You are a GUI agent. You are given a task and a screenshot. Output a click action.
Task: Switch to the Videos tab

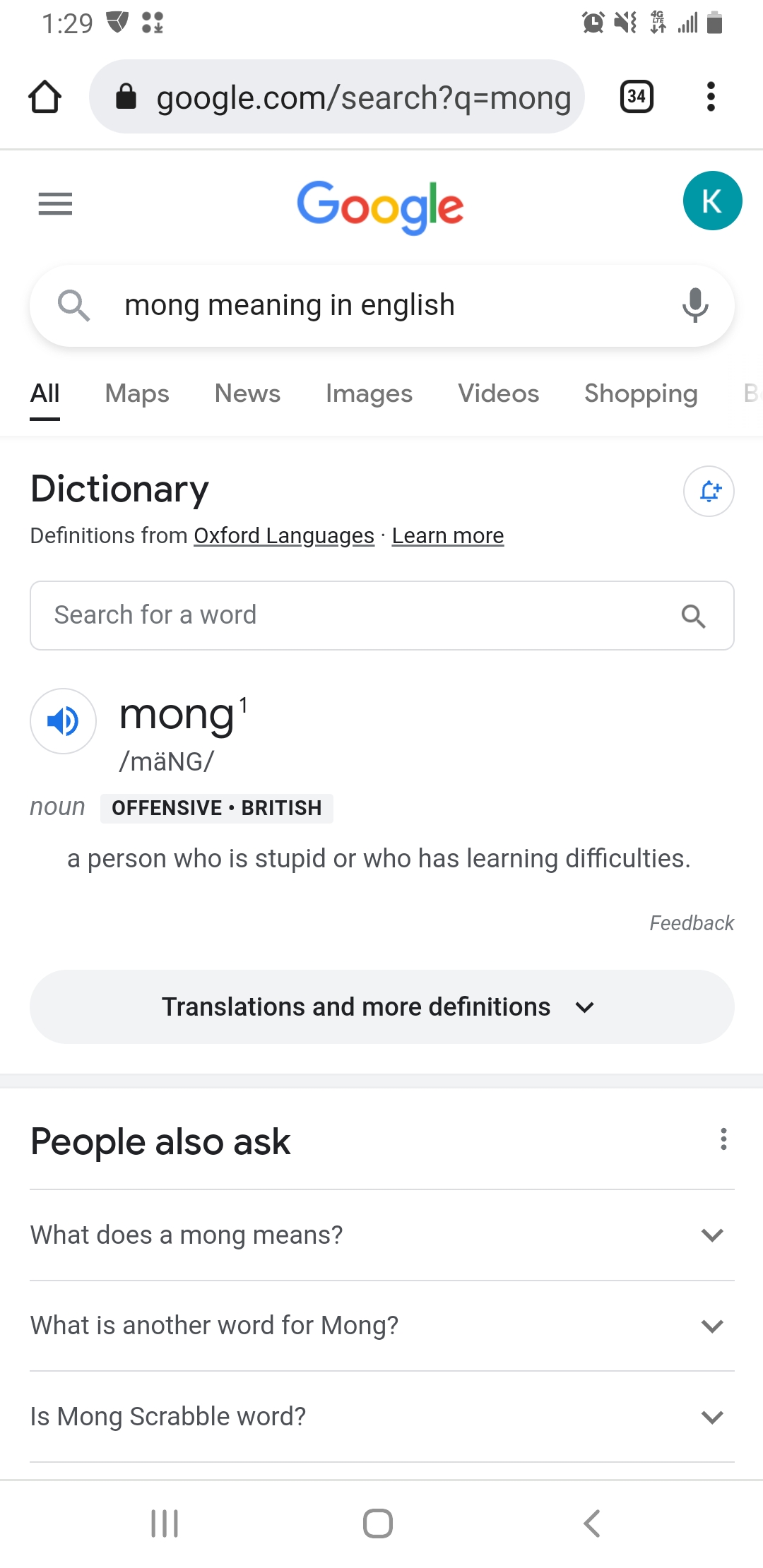(x=498, y=393)
